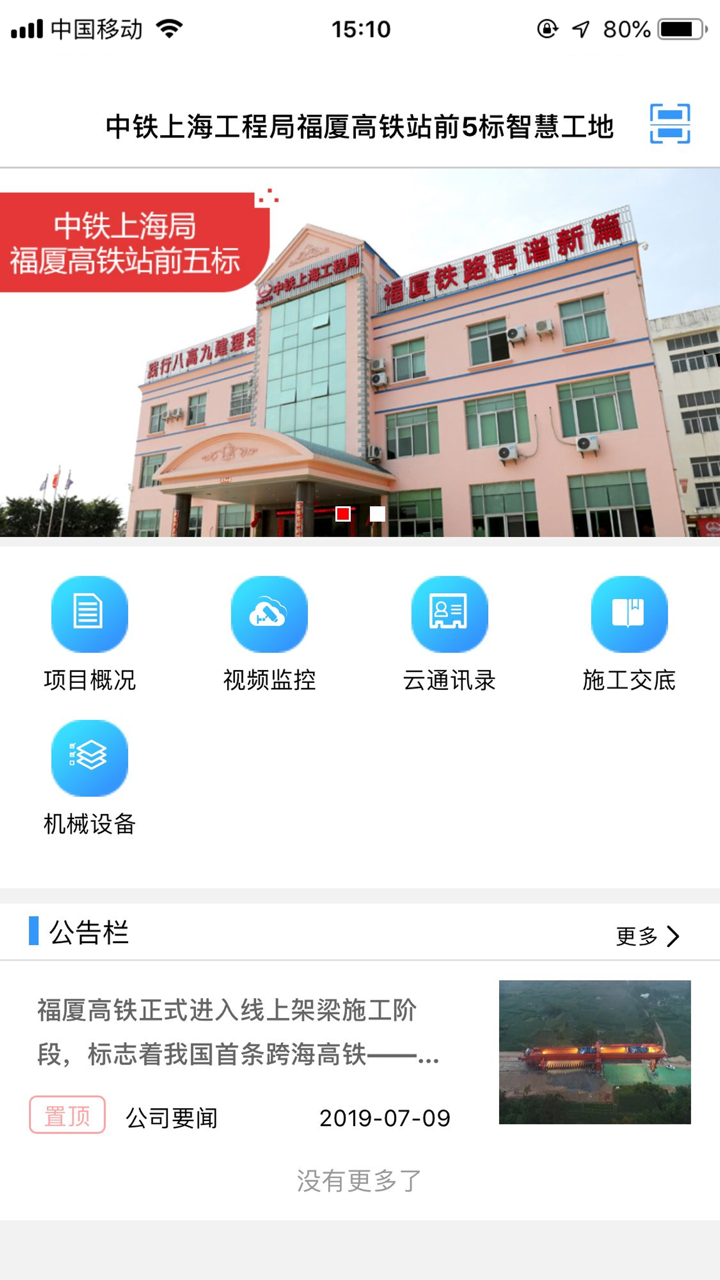Open the bridge girder news thumbnail image
The width and height of the screenshot is (720, 1280).
coord(595,1052)
